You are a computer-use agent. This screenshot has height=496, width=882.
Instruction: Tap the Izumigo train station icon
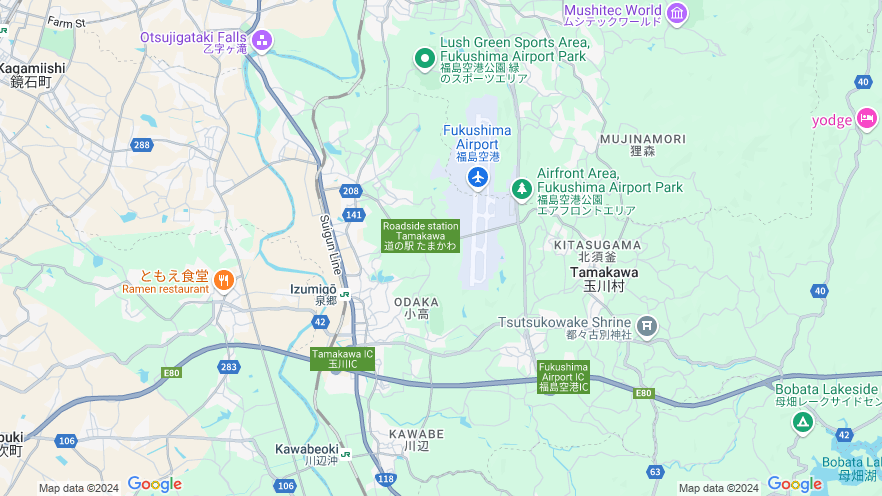click(x=344, y=294)
